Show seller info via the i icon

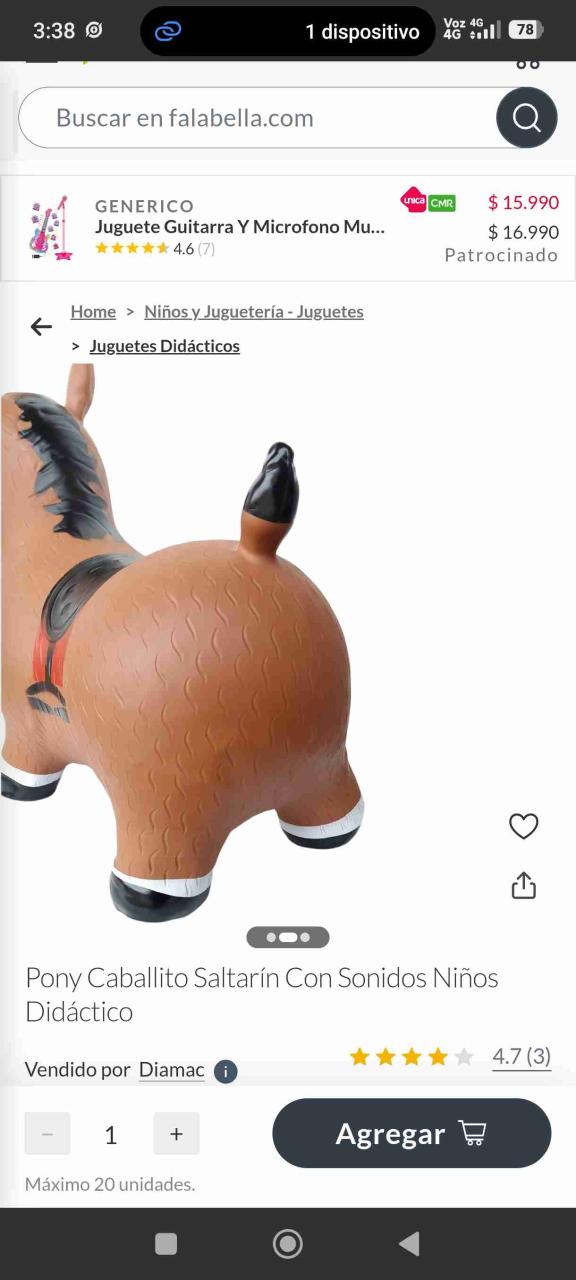226,1072
